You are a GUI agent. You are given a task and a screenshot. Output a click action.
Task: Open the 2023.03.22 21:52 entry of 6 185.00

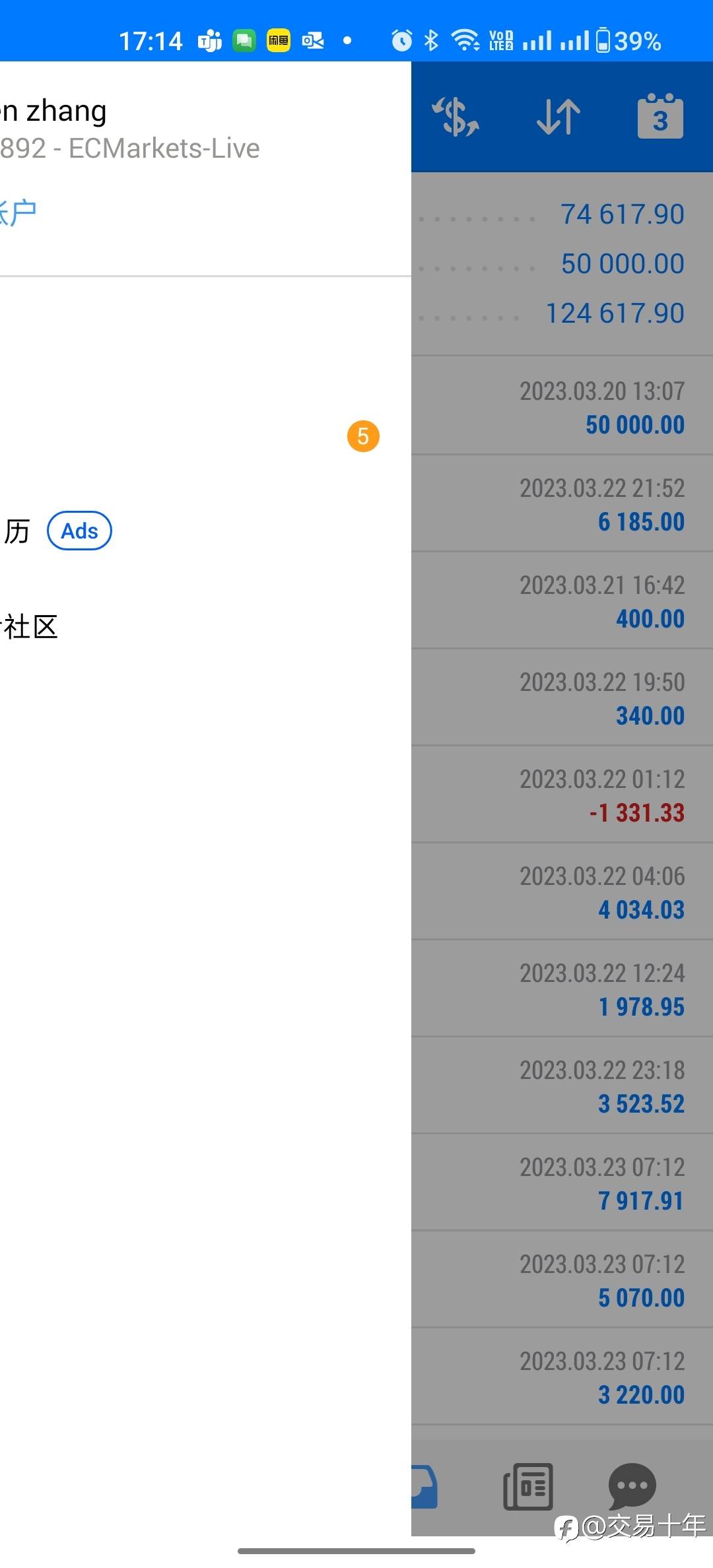(562, 504)
